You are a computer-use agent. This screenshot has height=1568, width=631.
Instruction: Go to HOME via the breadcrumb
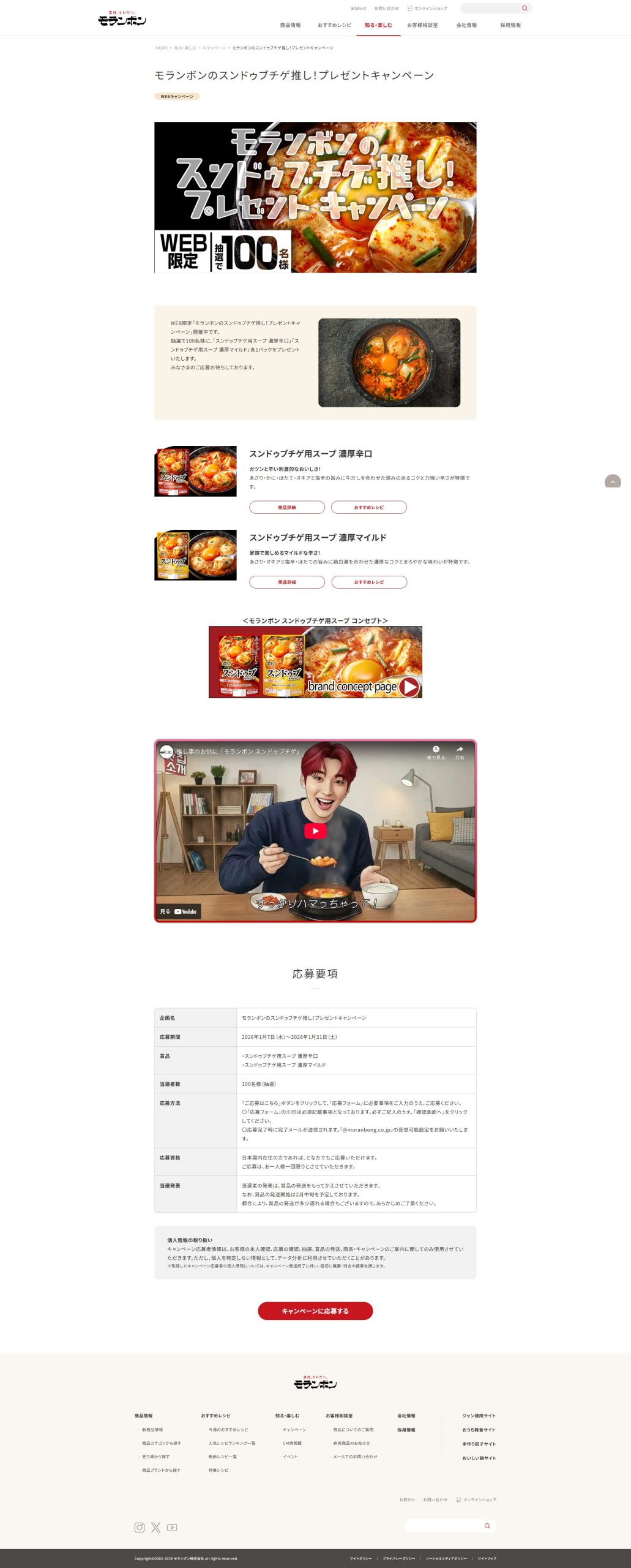coord(162,48)
